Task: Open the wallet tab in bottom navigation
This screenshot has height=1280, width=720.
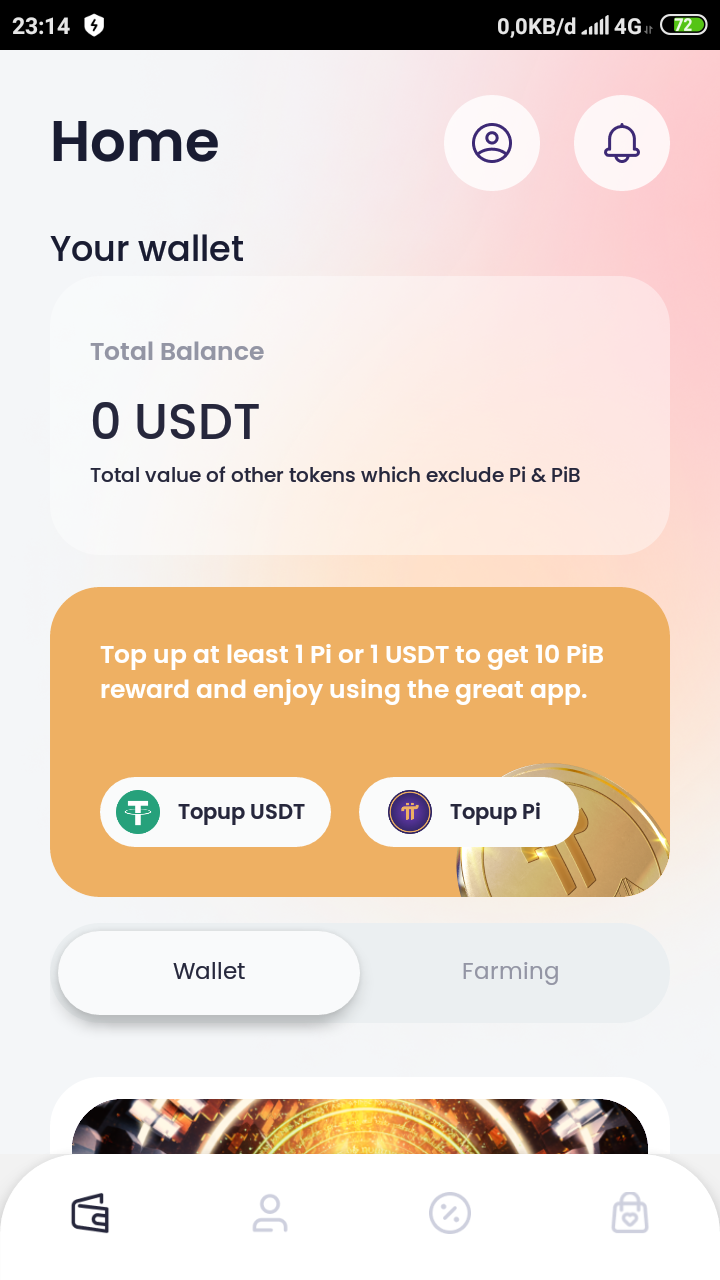Action: tap(90, 1214)
